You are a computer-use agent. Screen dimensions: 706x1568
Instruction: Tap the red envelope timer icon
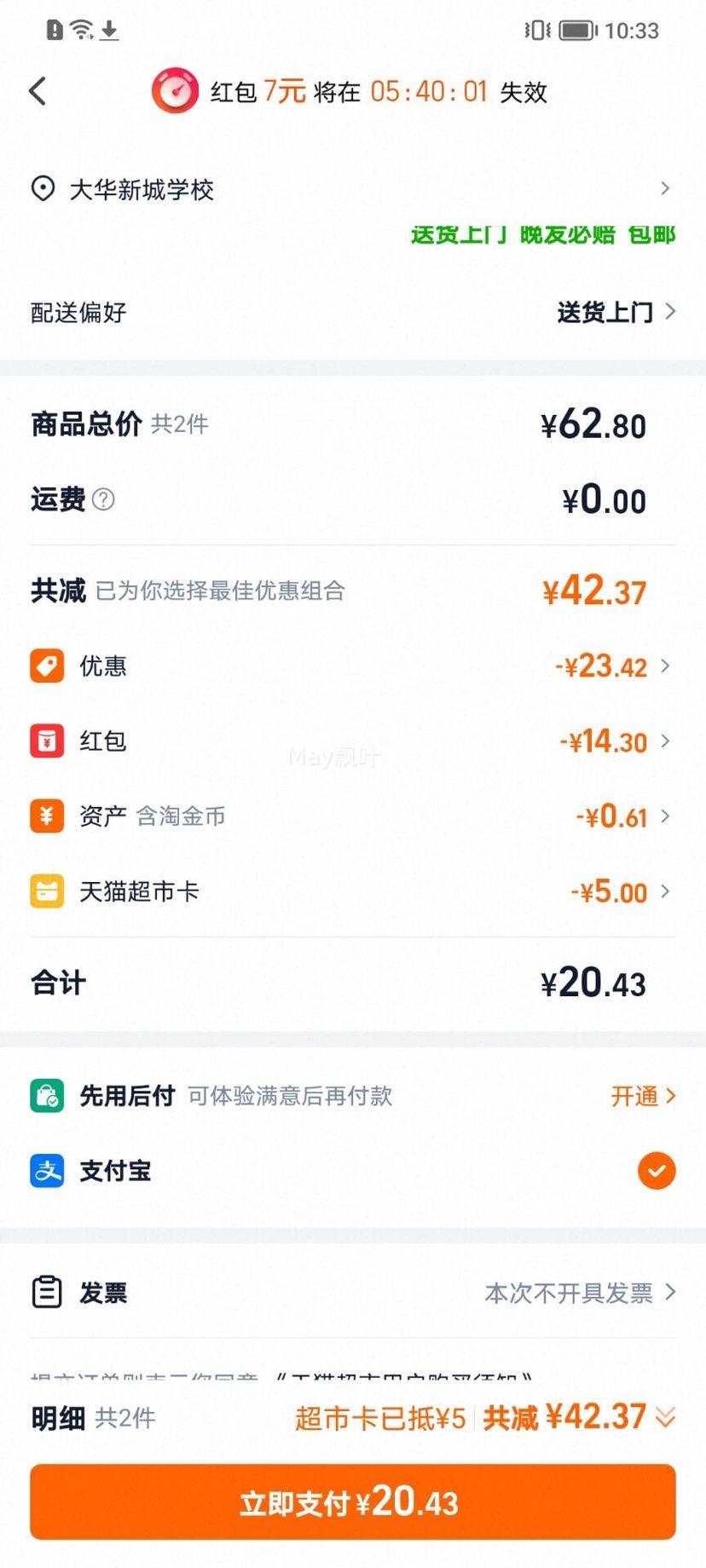(x=175, y=90)
